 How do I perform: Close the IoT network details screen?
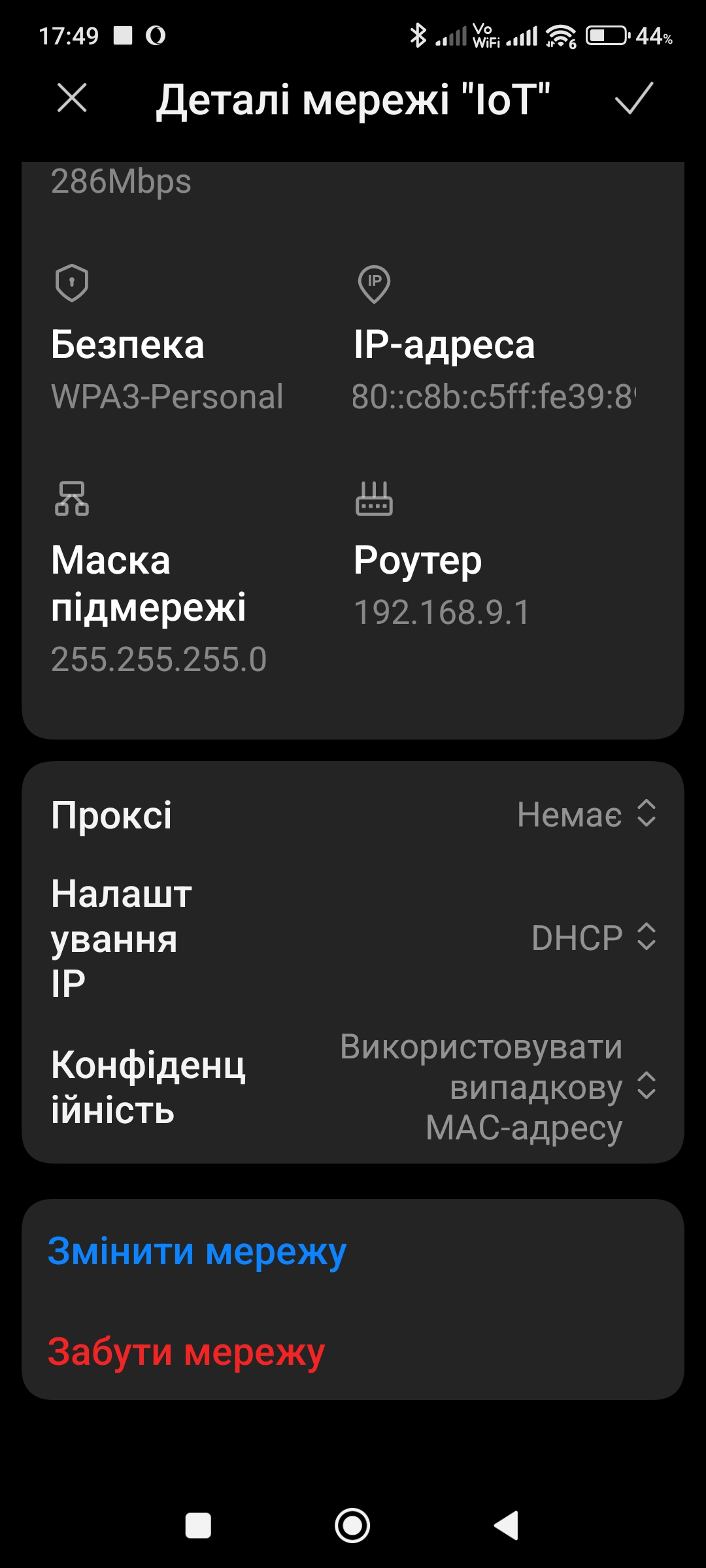click(x=72, y=99)
